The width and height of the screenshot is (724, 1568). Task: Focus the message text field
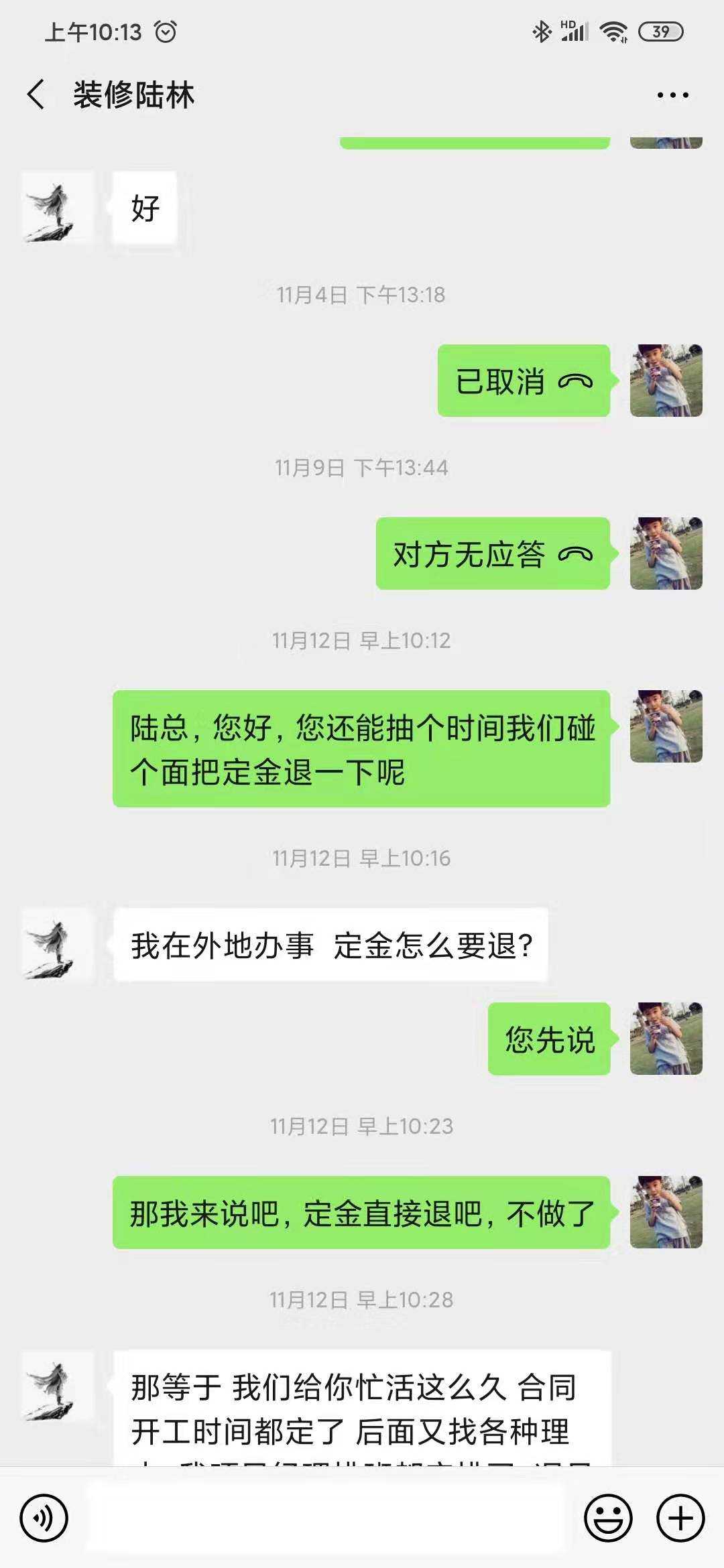click(325, 1518)
